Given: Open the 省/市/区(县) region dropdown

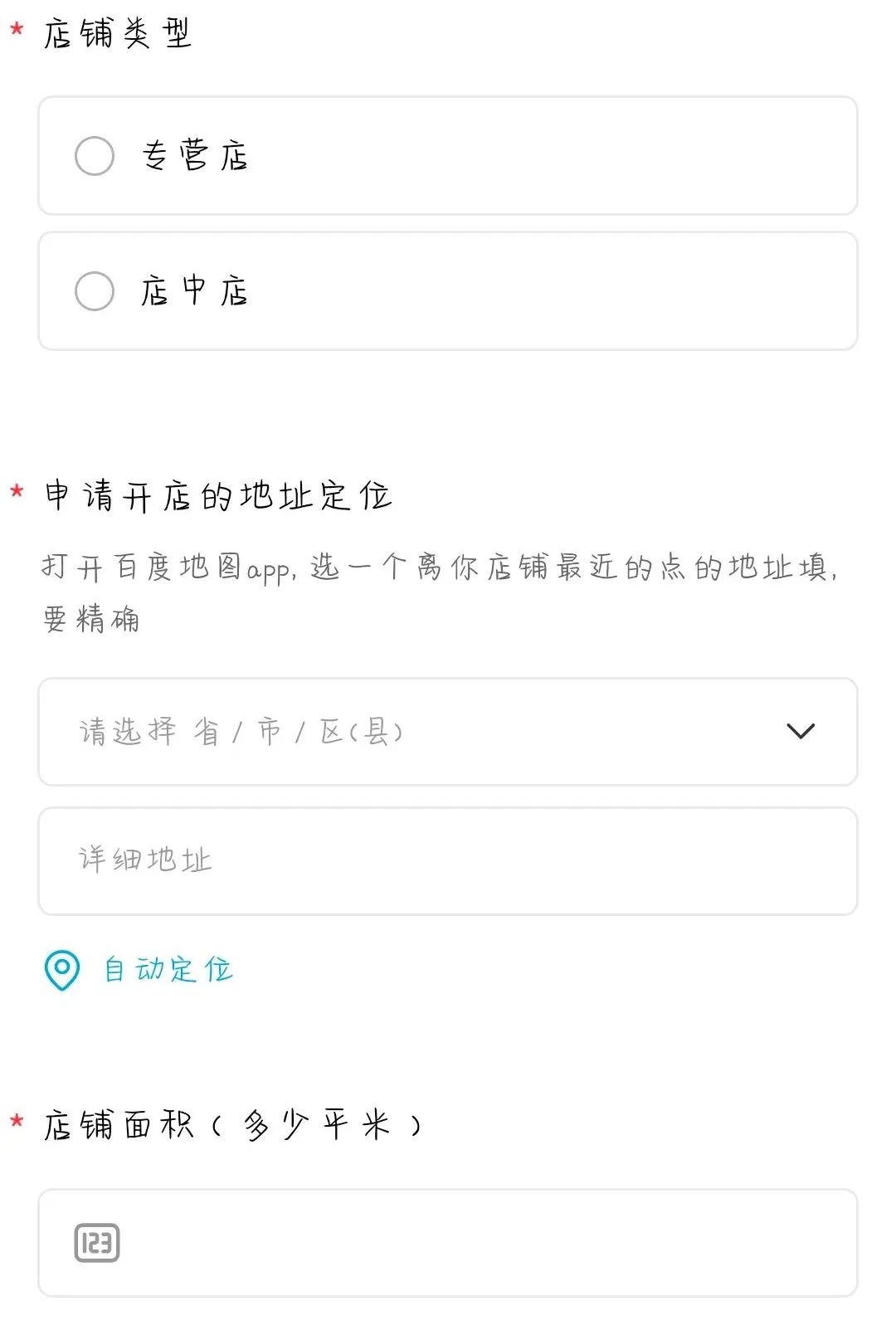Looking at the screenshot, I should click(448, 731).
